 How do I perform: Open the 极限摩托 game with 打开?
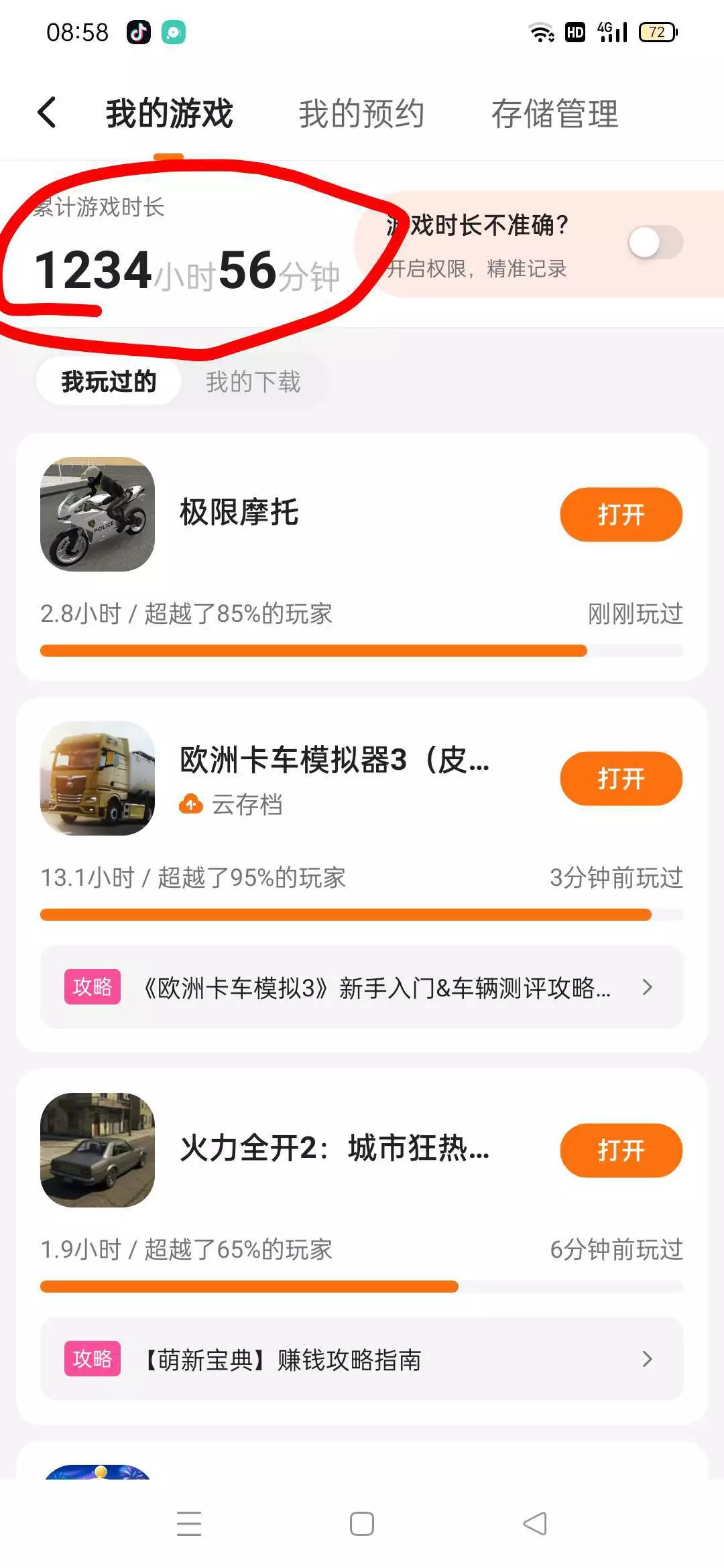pos(621,515)
